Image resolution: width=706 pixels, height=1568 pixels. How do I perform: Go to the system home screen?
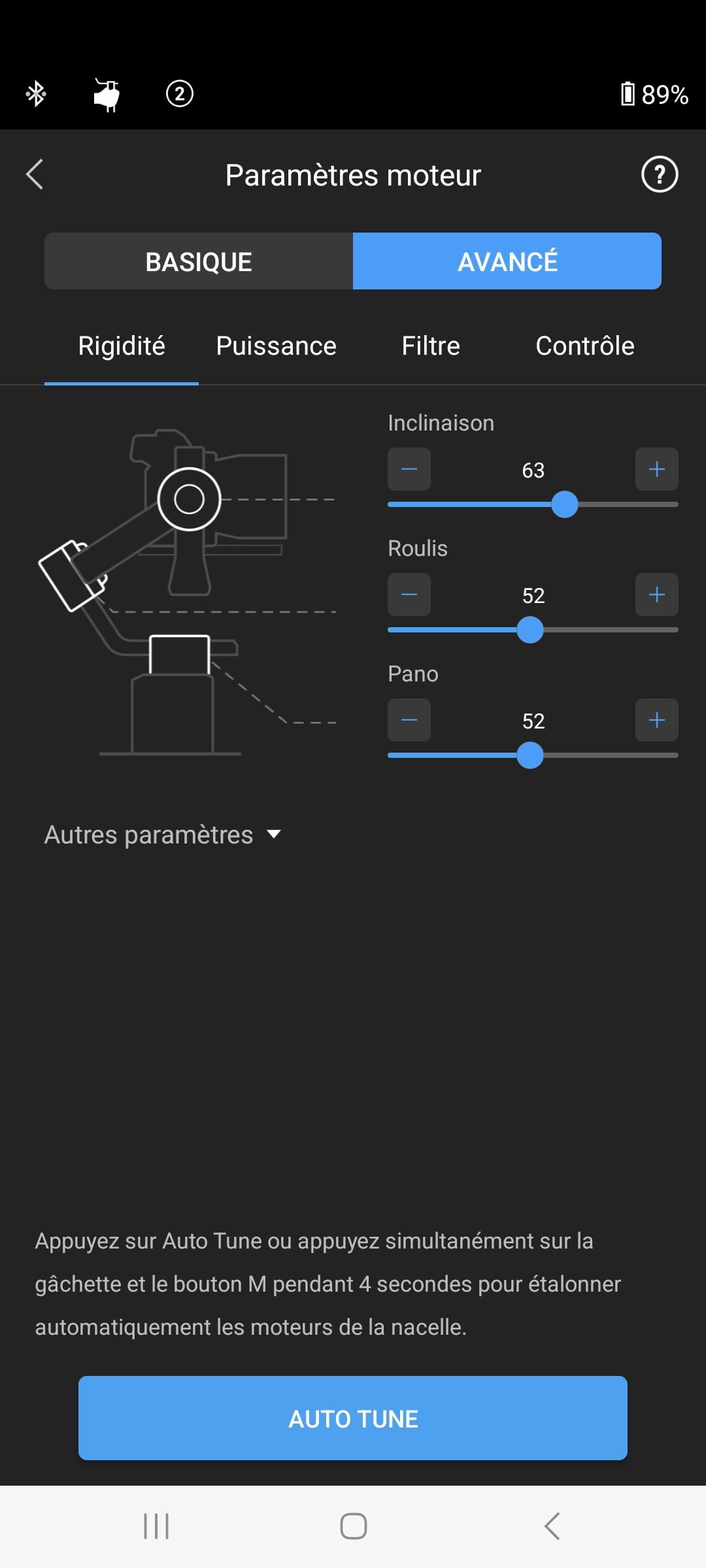pos(353,1526)
